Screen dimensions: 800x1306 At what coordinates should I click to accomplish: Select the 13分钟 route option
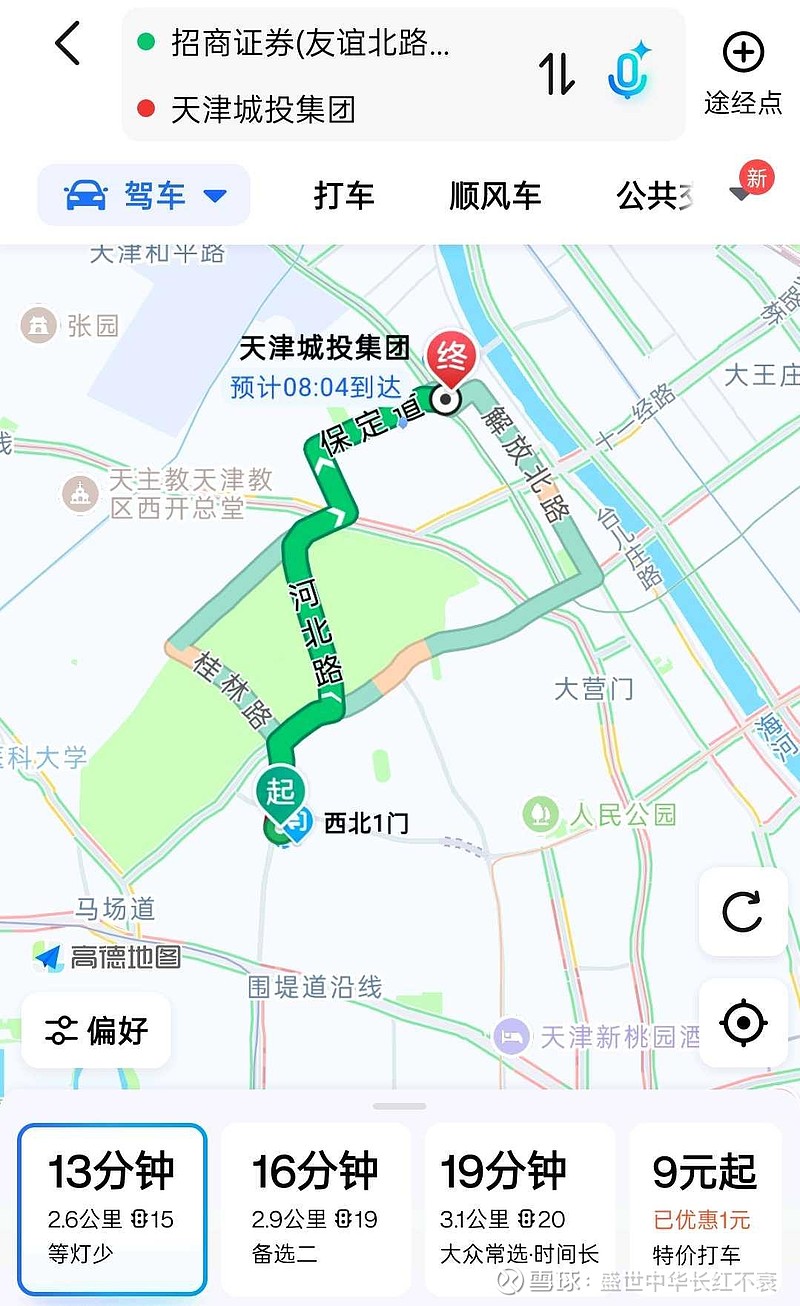tap(112, 1208)
